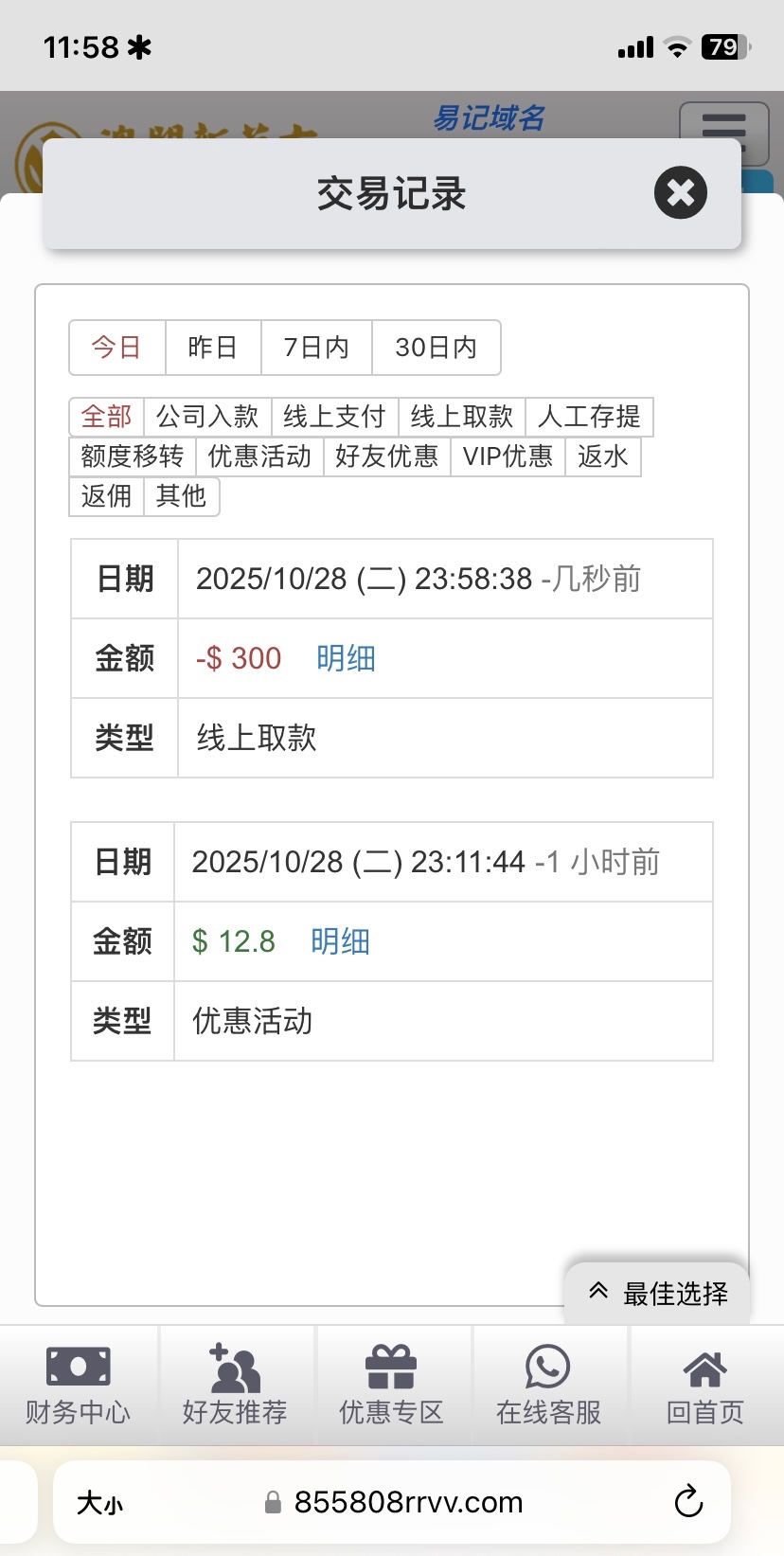Show records from 30日内
The height and width of the screenshot is (1556, 784).
pos(436,348)
